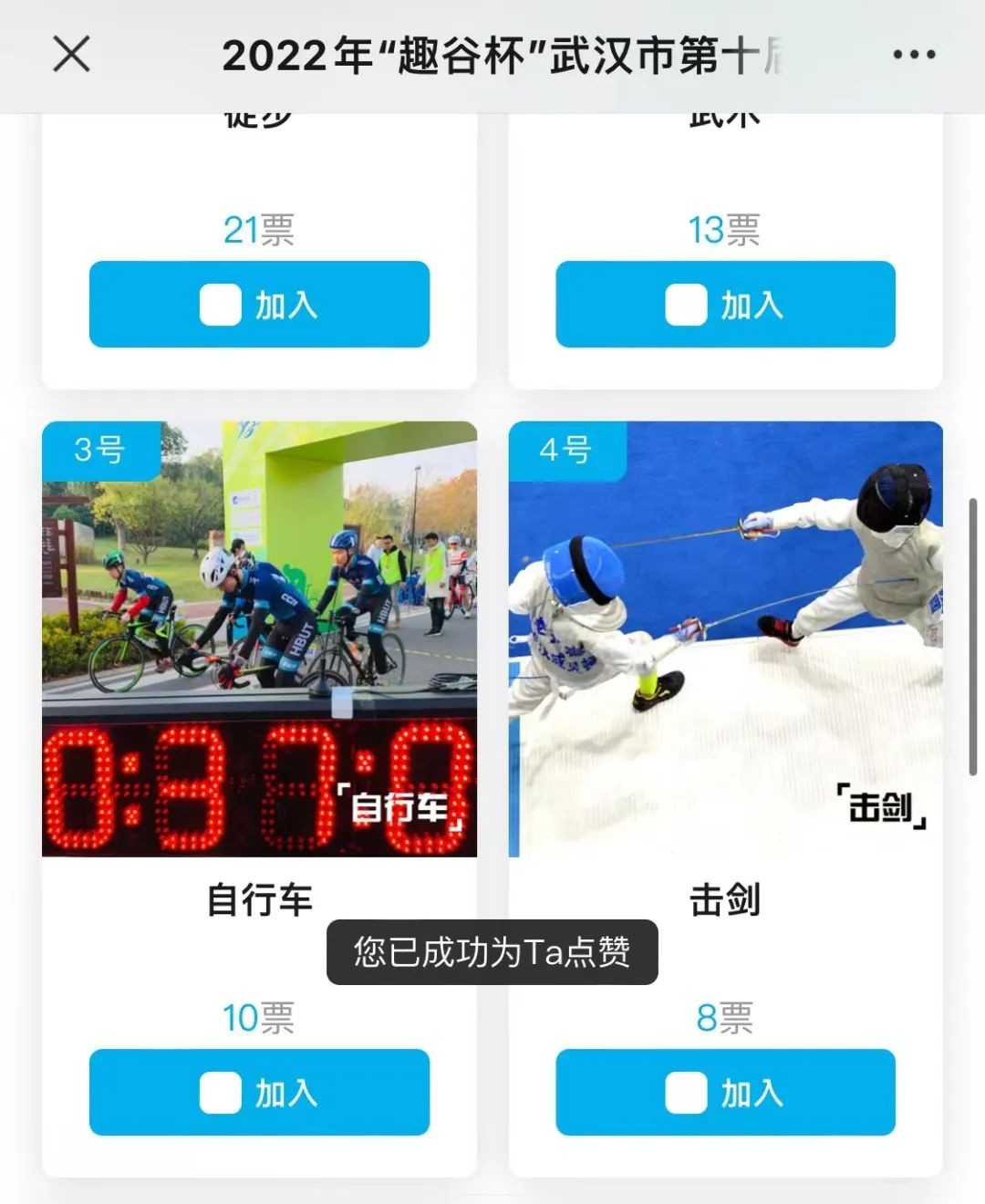Dismiss the 您已成功为Ta点赞 toast message
The height and width of the screenshot is (1204, 985).
[x=492, y=950]
